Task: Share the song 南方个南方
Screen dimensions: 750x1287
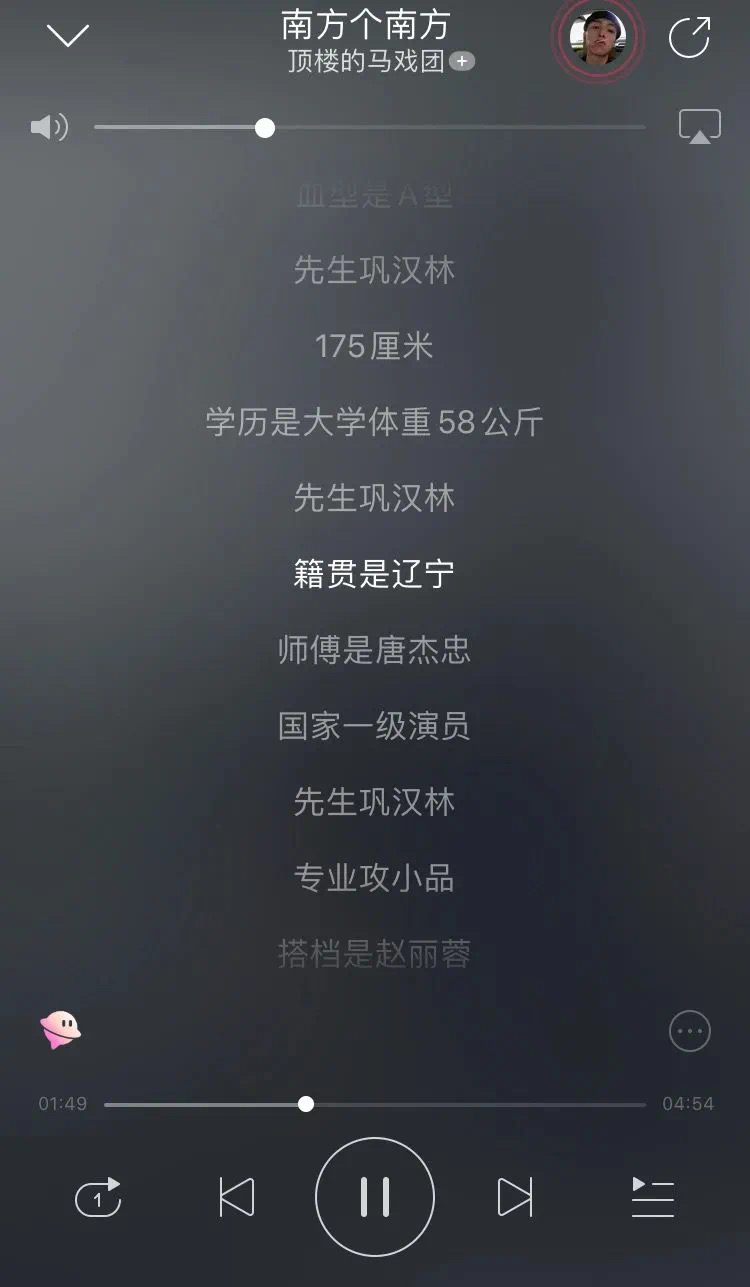Action: 689,39
